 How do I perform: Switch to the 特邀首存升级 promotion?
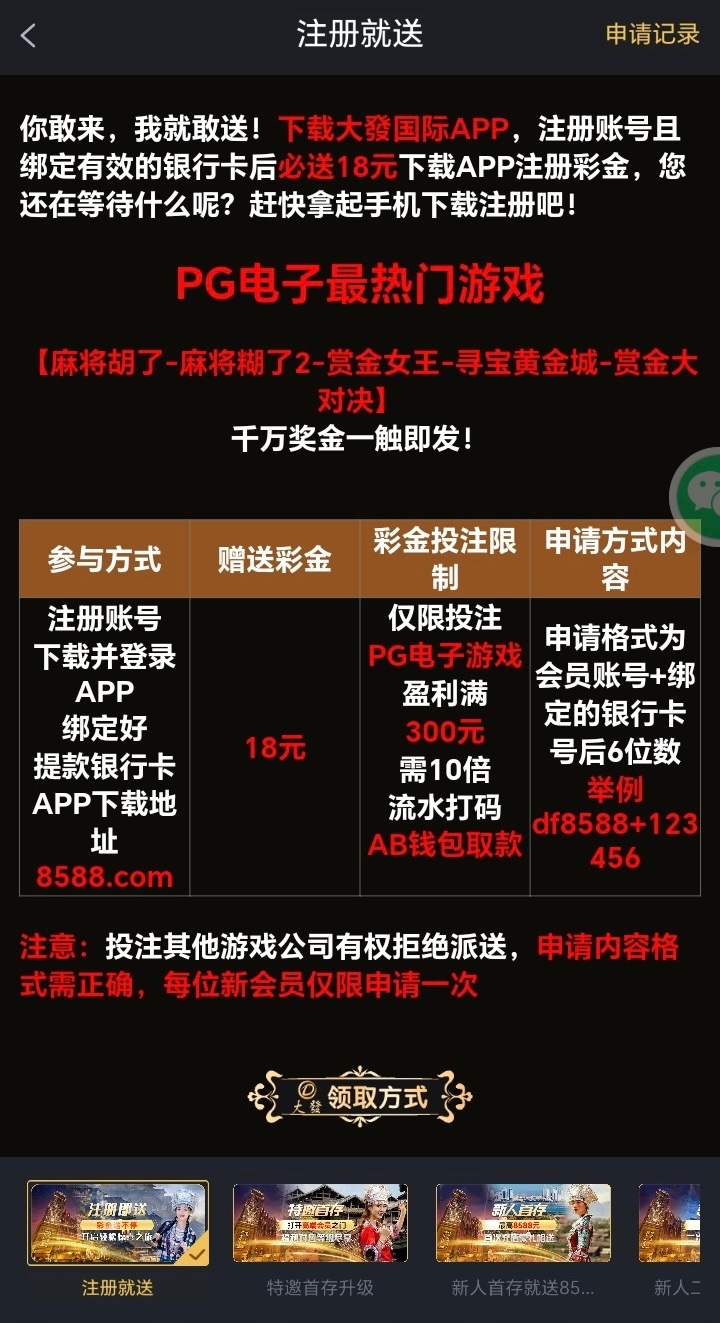tap(320, 1224)
